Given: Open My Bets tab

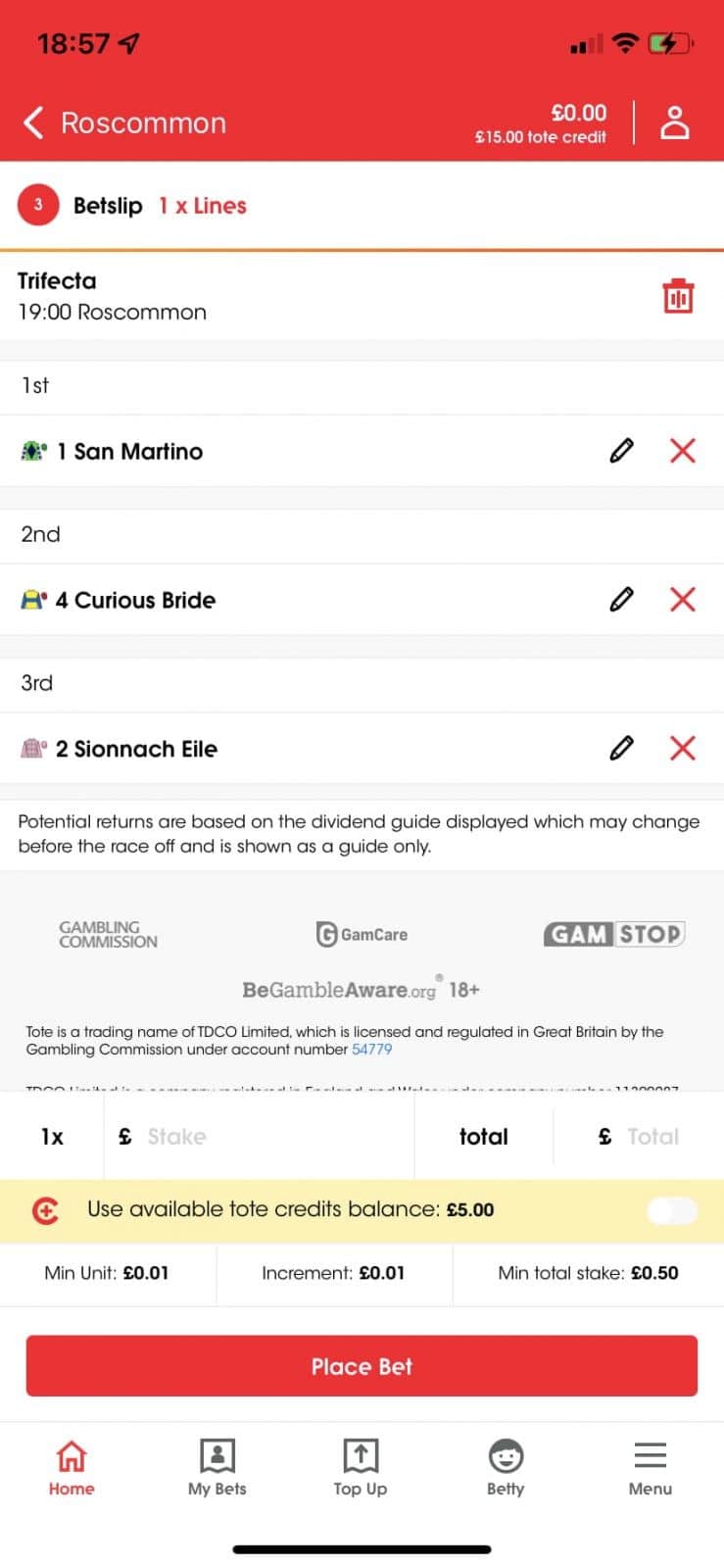Looking at the screenshot, I should point(217,1467).
